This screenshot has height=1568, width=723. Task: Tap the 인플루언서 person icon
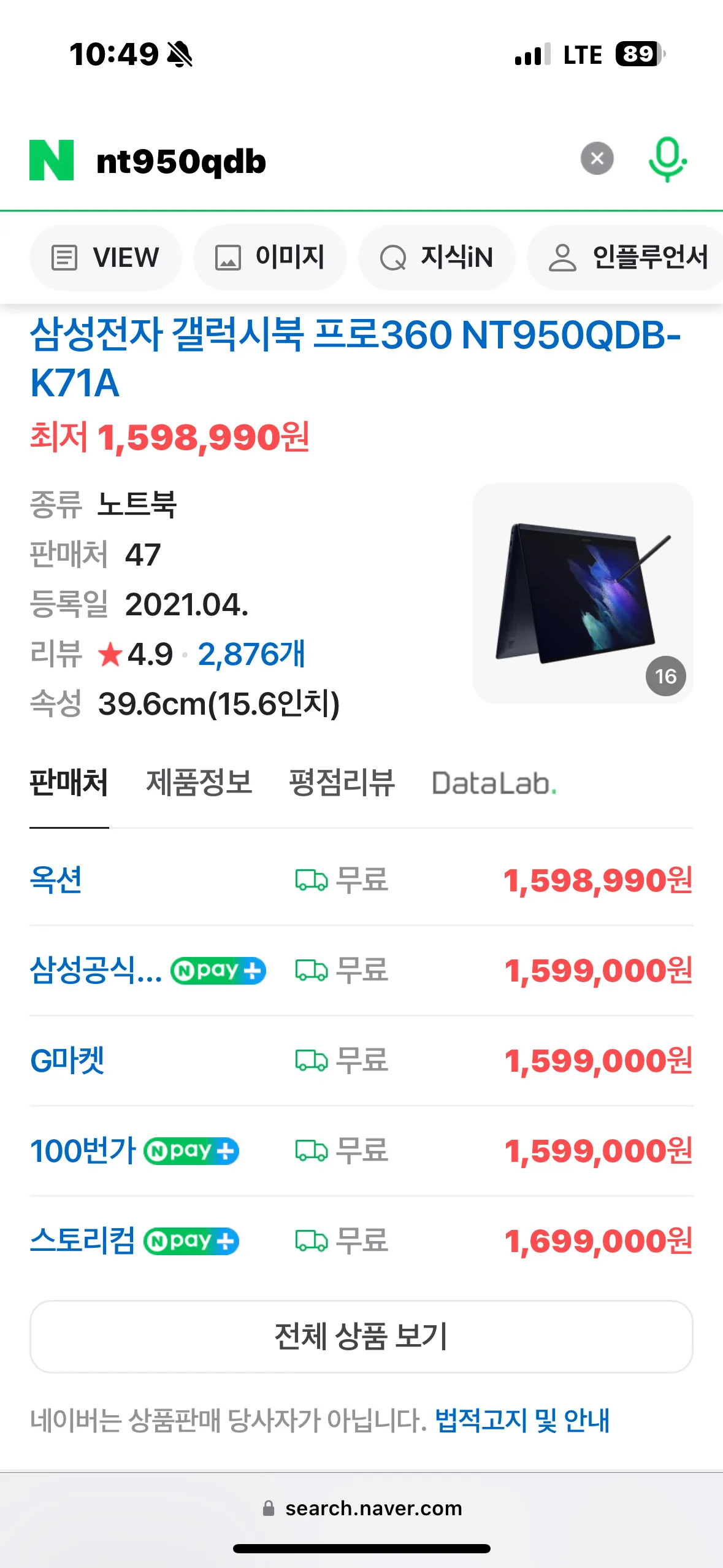[564, 258]
